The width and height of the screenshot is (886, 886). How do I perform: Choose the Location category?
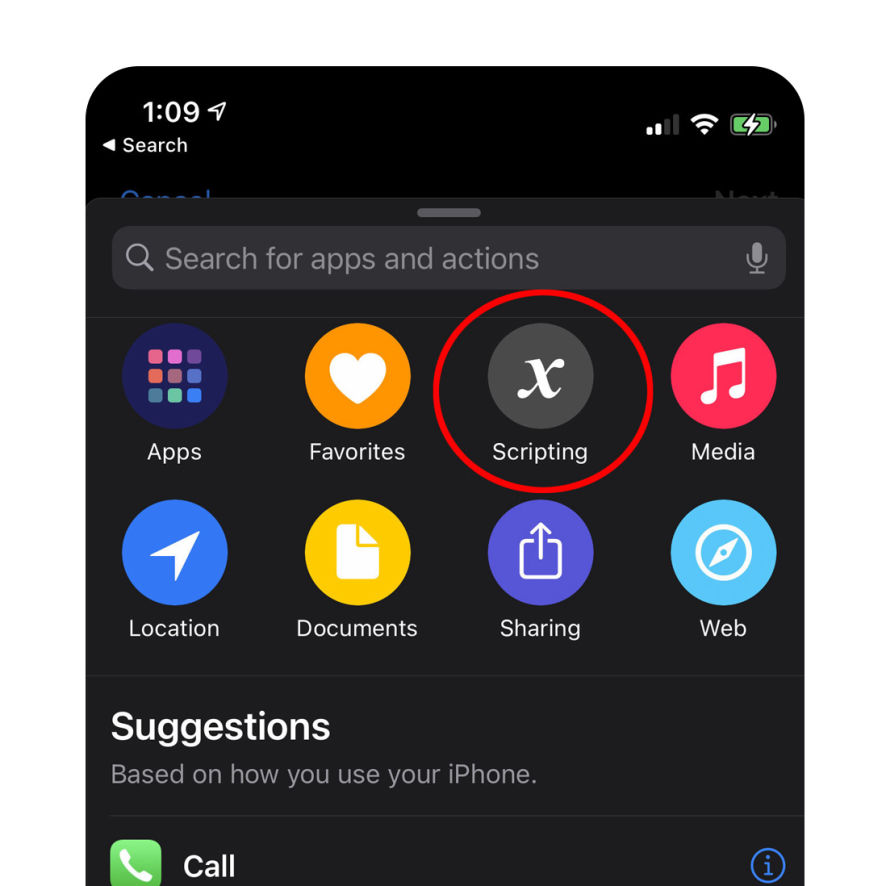pyautogui.click(x=174, y=554)
